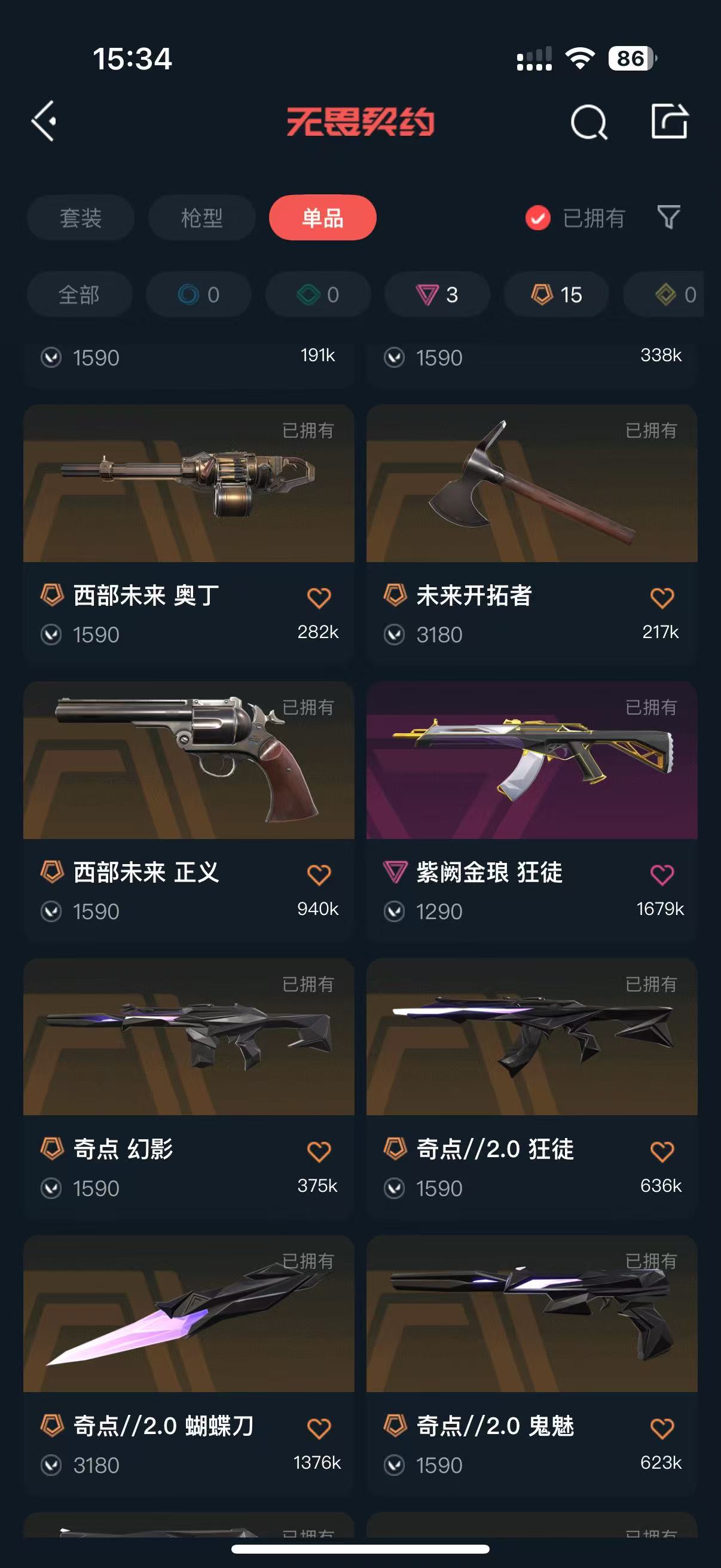Screen dimensions: 721x1568
Task: Switch to the 枪型 tab
Action: point(201,217)
